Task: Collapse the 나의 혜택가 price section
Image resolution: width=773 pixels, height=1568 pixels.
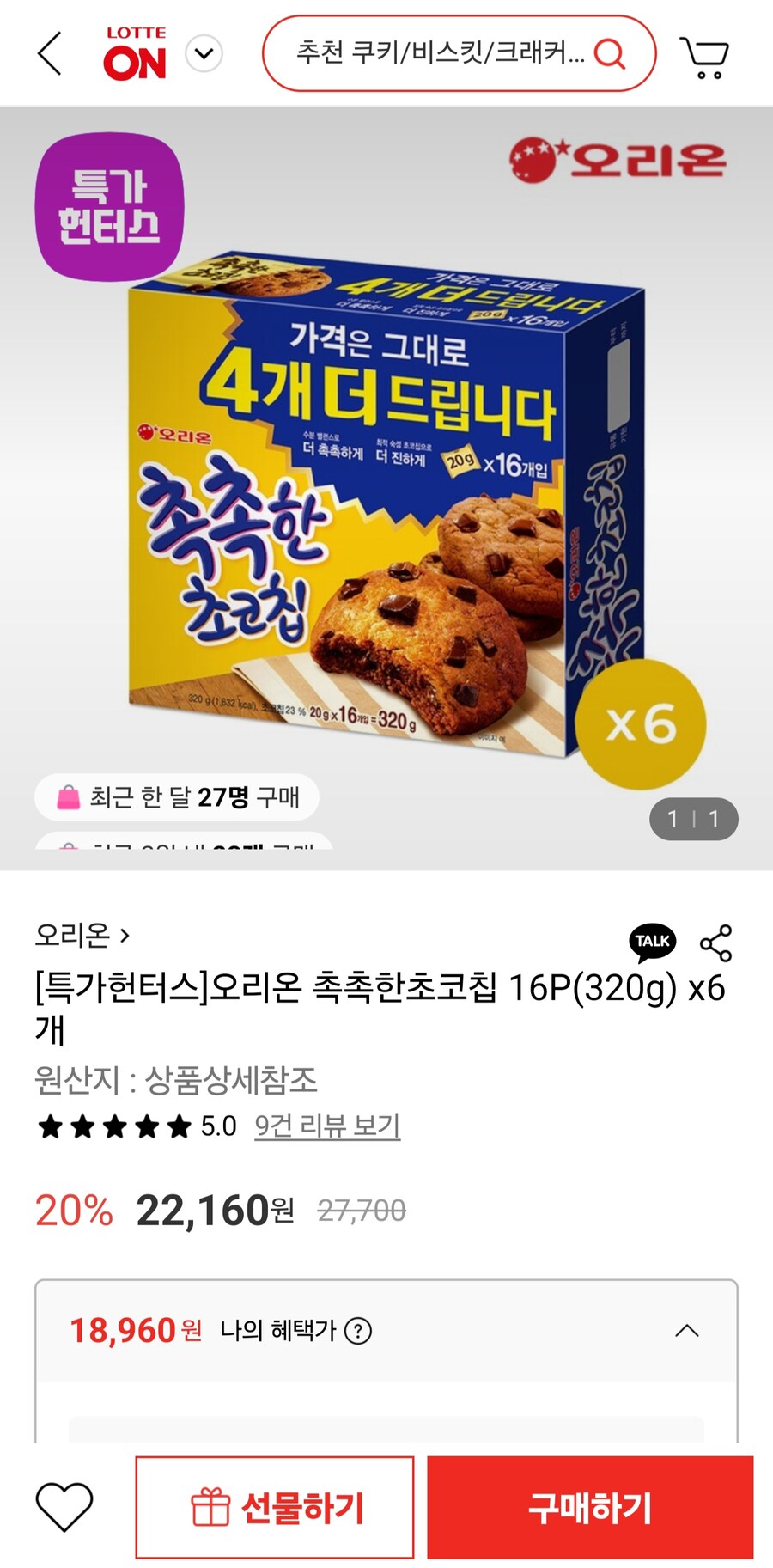Action: tap(686, 1330)
